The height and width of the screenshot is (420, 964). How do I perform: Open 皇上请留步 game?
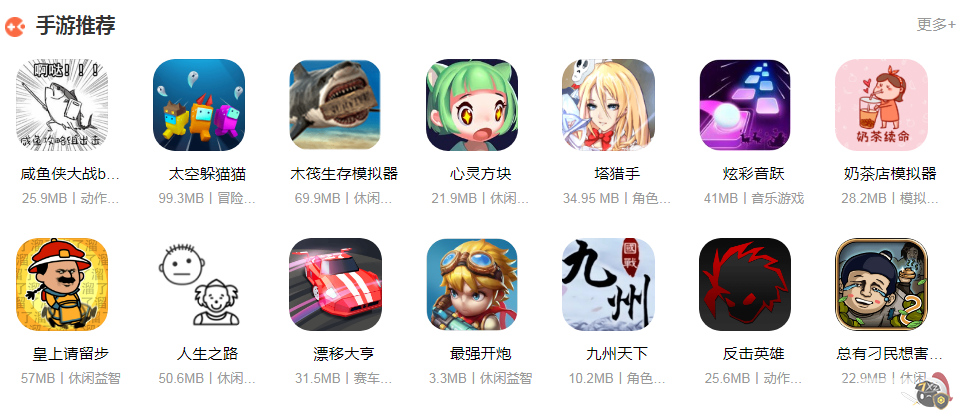(x=63, y=285)
